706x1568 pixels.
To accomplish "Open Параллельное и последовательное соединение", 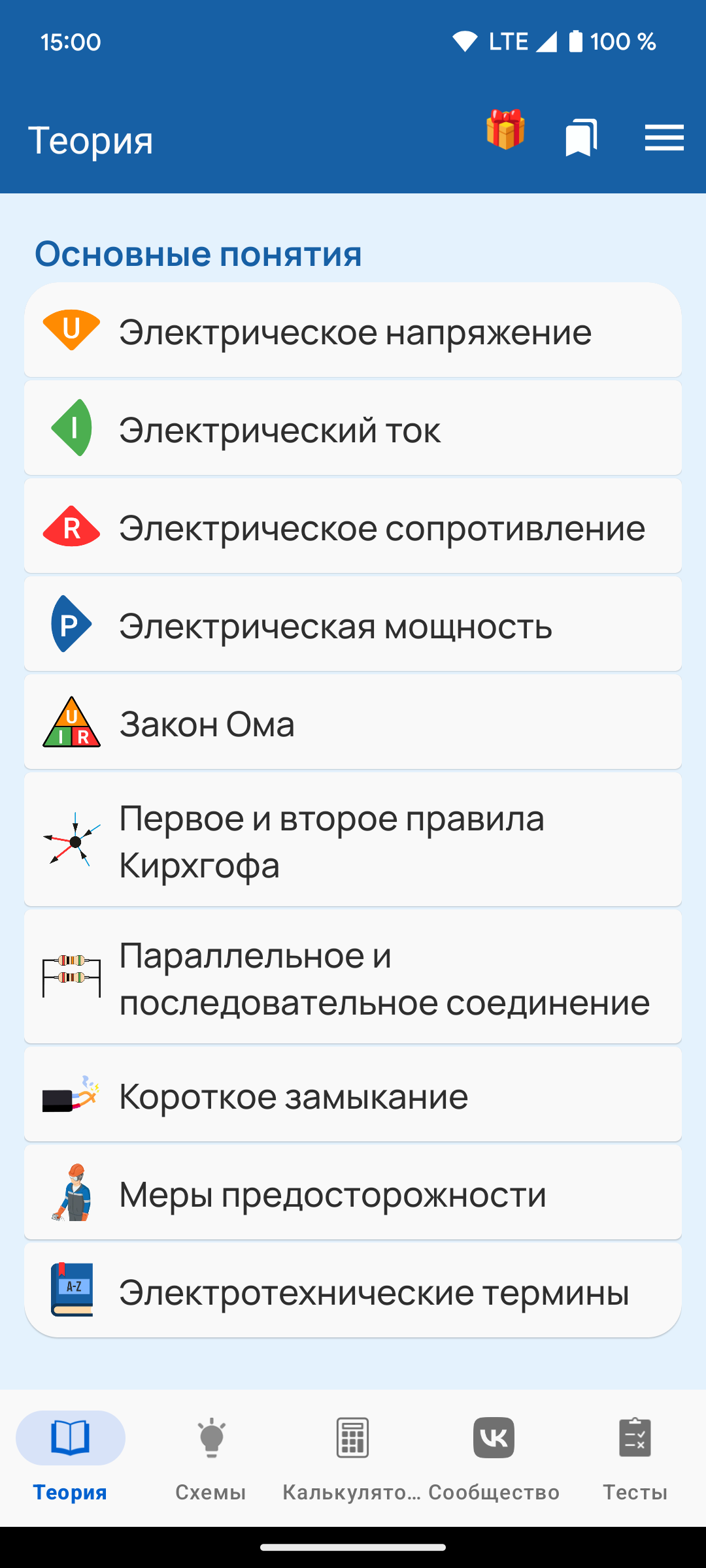I will tap(353, 977).
